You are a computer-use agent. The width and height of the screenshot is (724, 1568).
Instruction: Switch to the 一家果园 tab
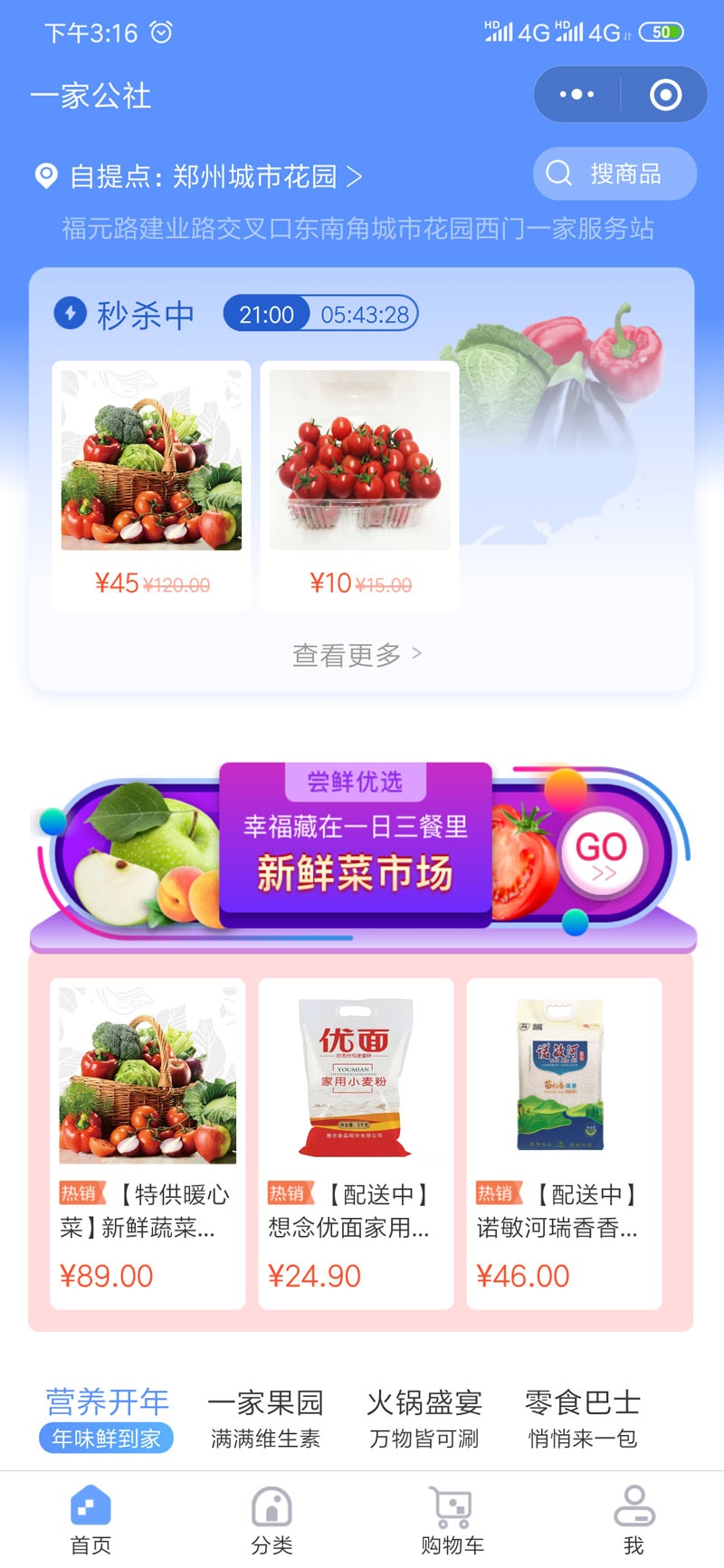coord(265,1417)
